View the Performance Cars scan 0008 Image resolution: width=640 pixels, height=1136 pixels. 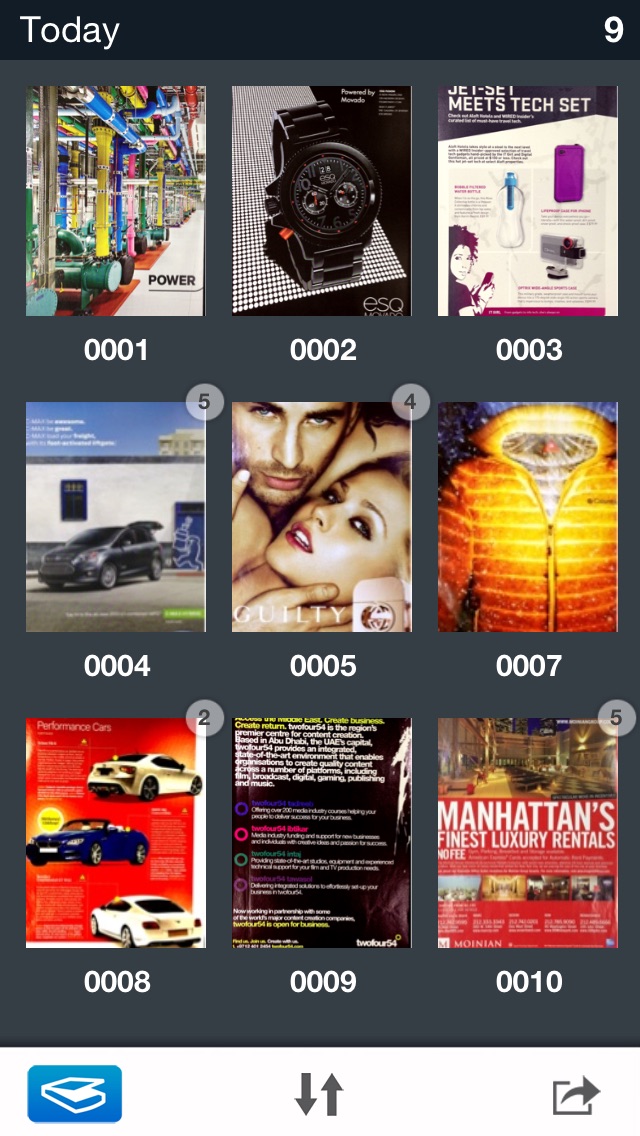point(116,833)
